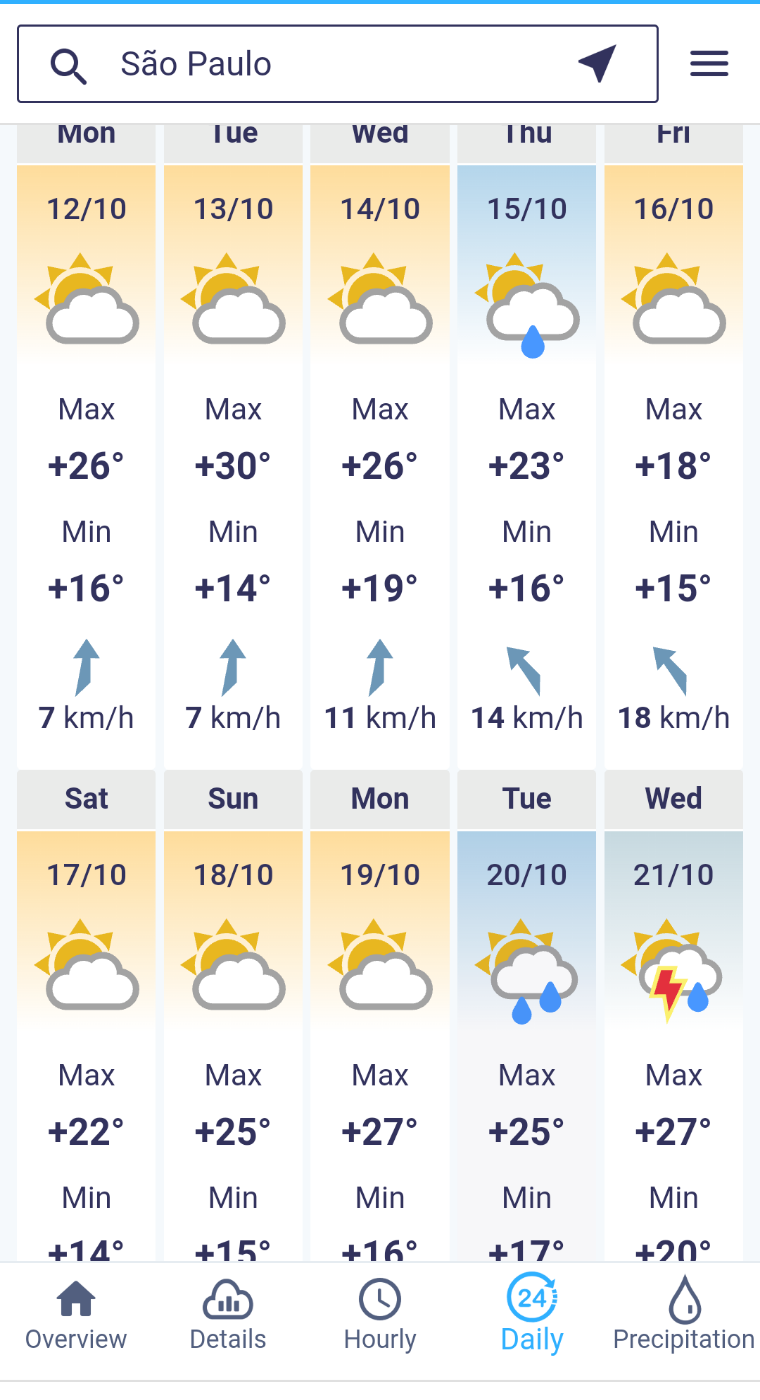Select the 16/10 Friday forecast card

click(674, 445)
